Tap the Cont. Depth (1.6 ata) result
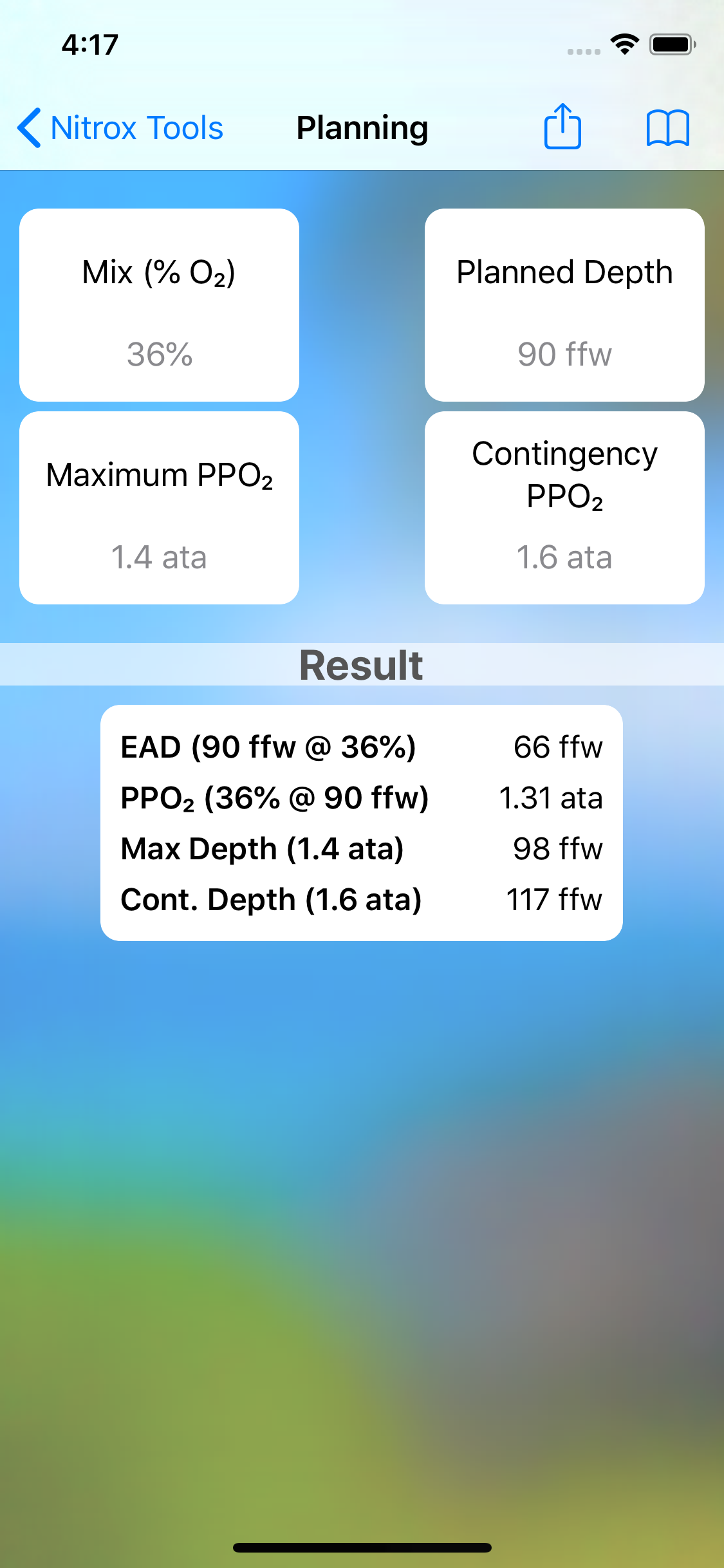The image size is (724, 1568). click(x=362, y=899)
